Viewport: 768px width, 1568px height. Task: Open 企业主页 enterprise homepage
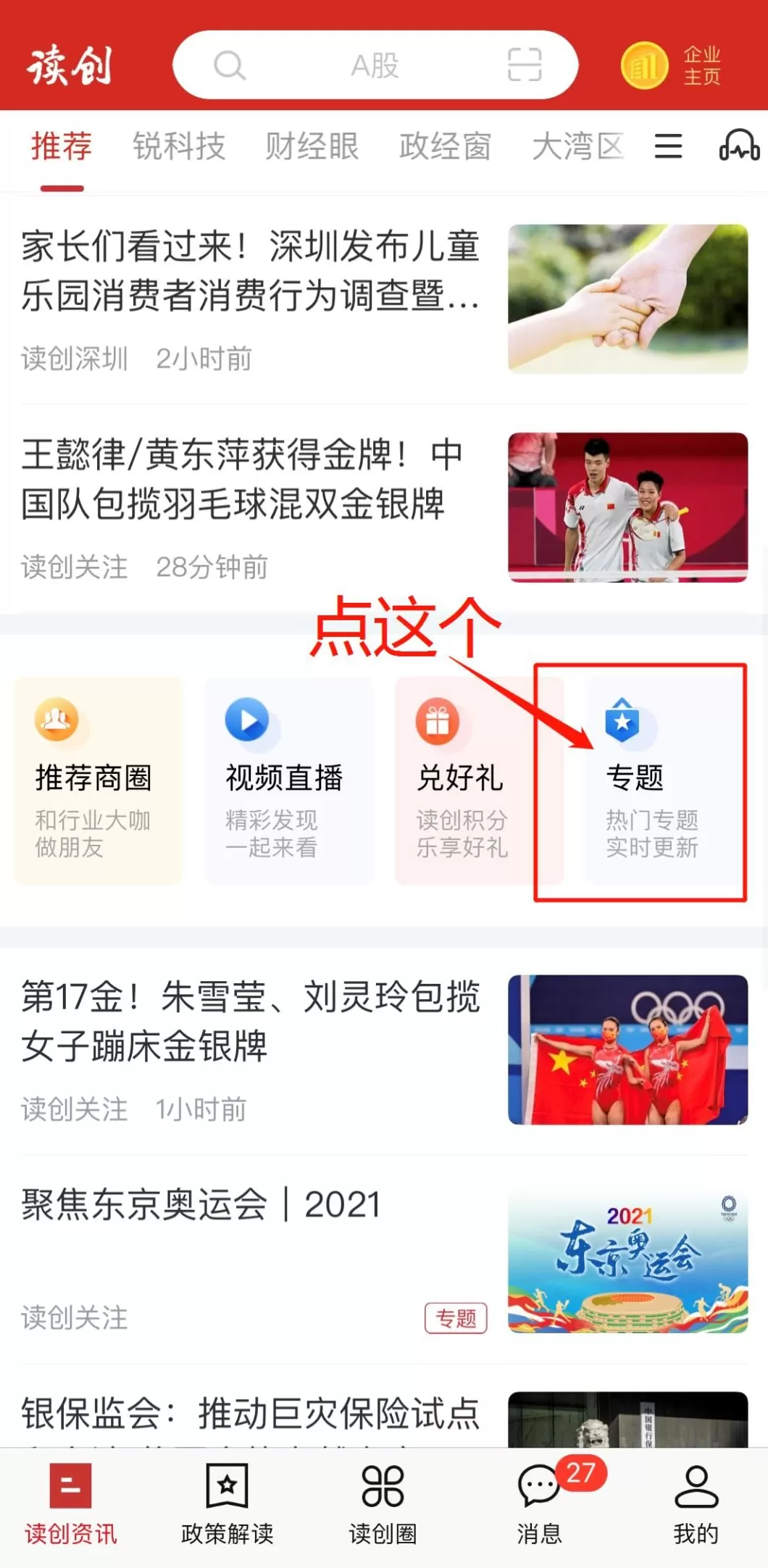(x=672, y=65)
